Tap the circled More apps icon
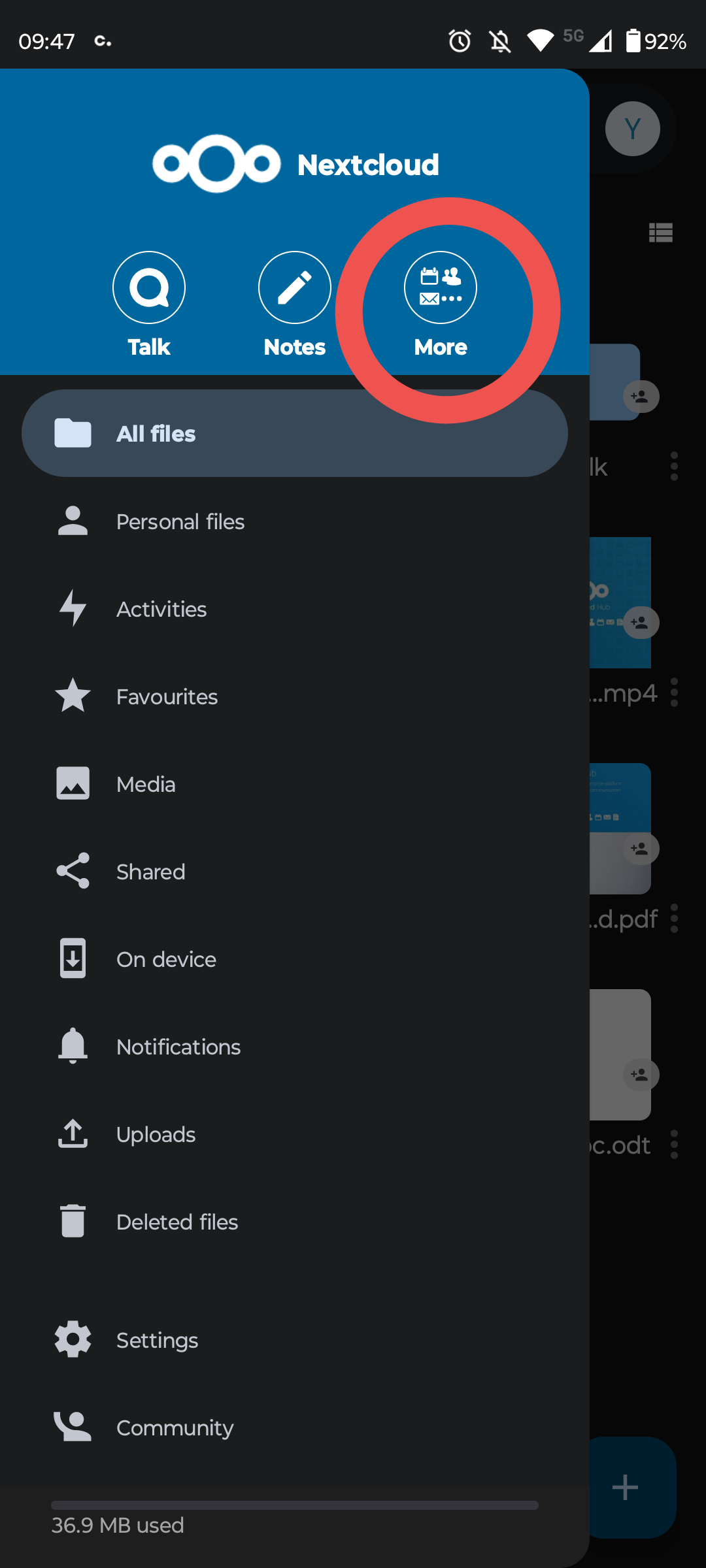The height and width of the screenshot is (1568, 706). (440, 287)
